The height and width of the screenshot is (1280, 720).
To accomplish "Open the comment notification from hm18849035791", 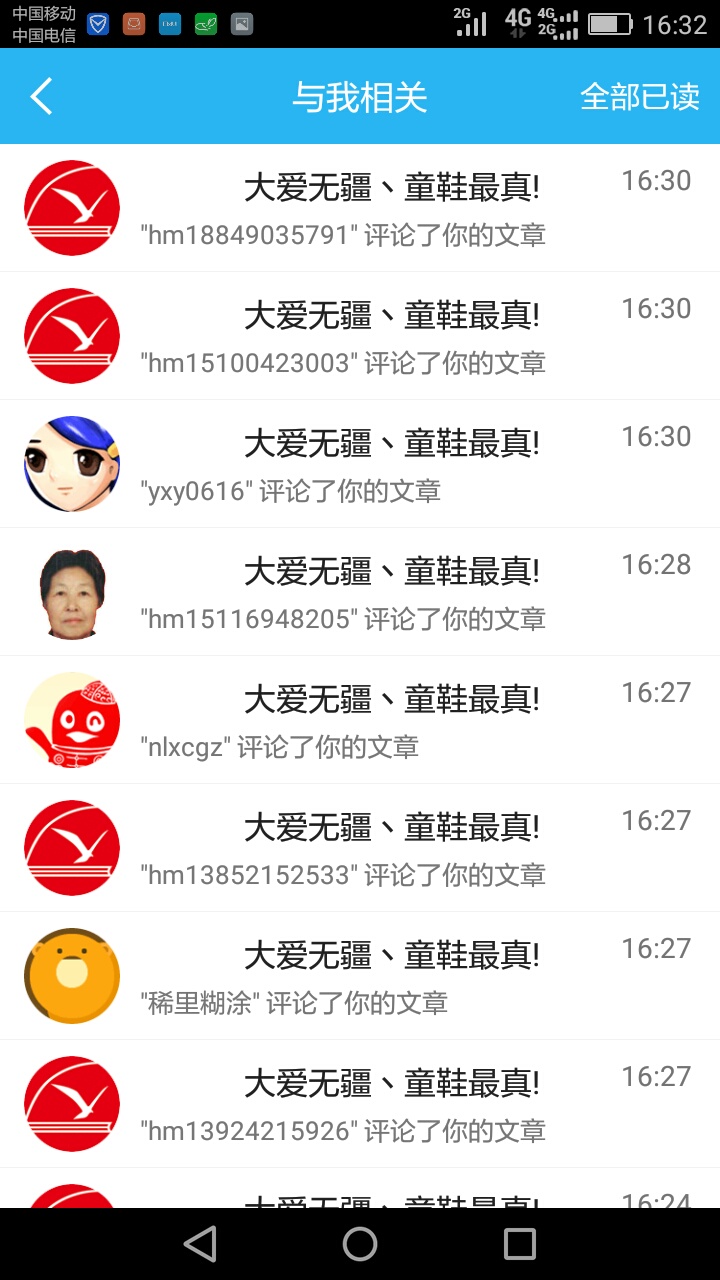I will (x=360, y=208).
